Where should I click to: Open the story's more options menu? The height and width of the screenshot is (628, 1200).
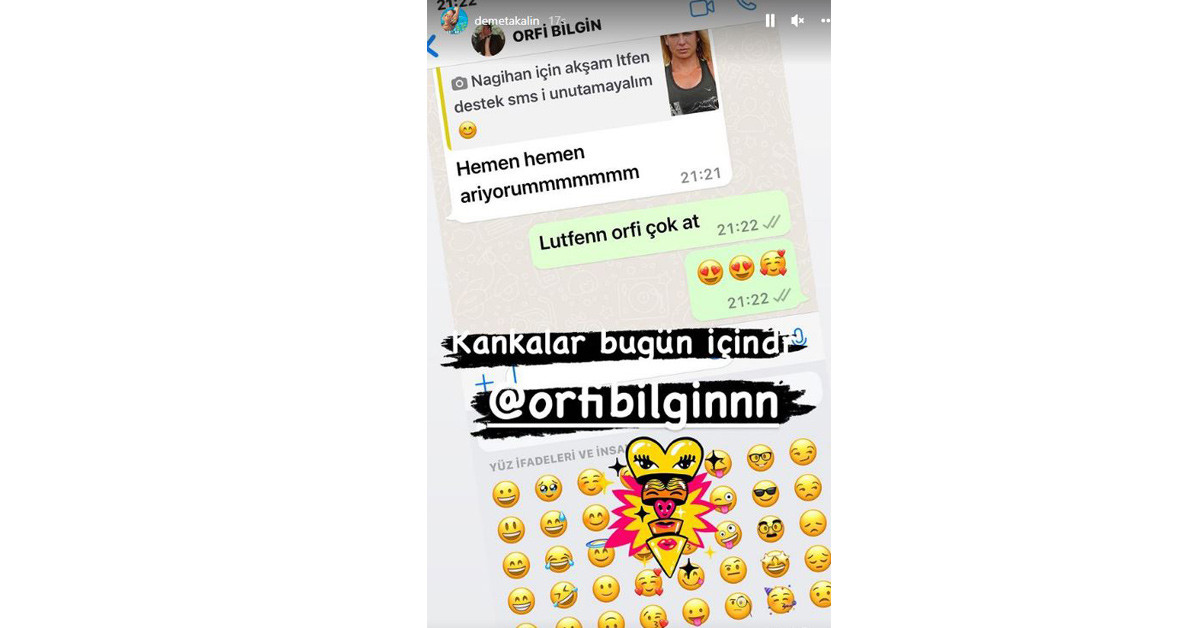point(825,20)
